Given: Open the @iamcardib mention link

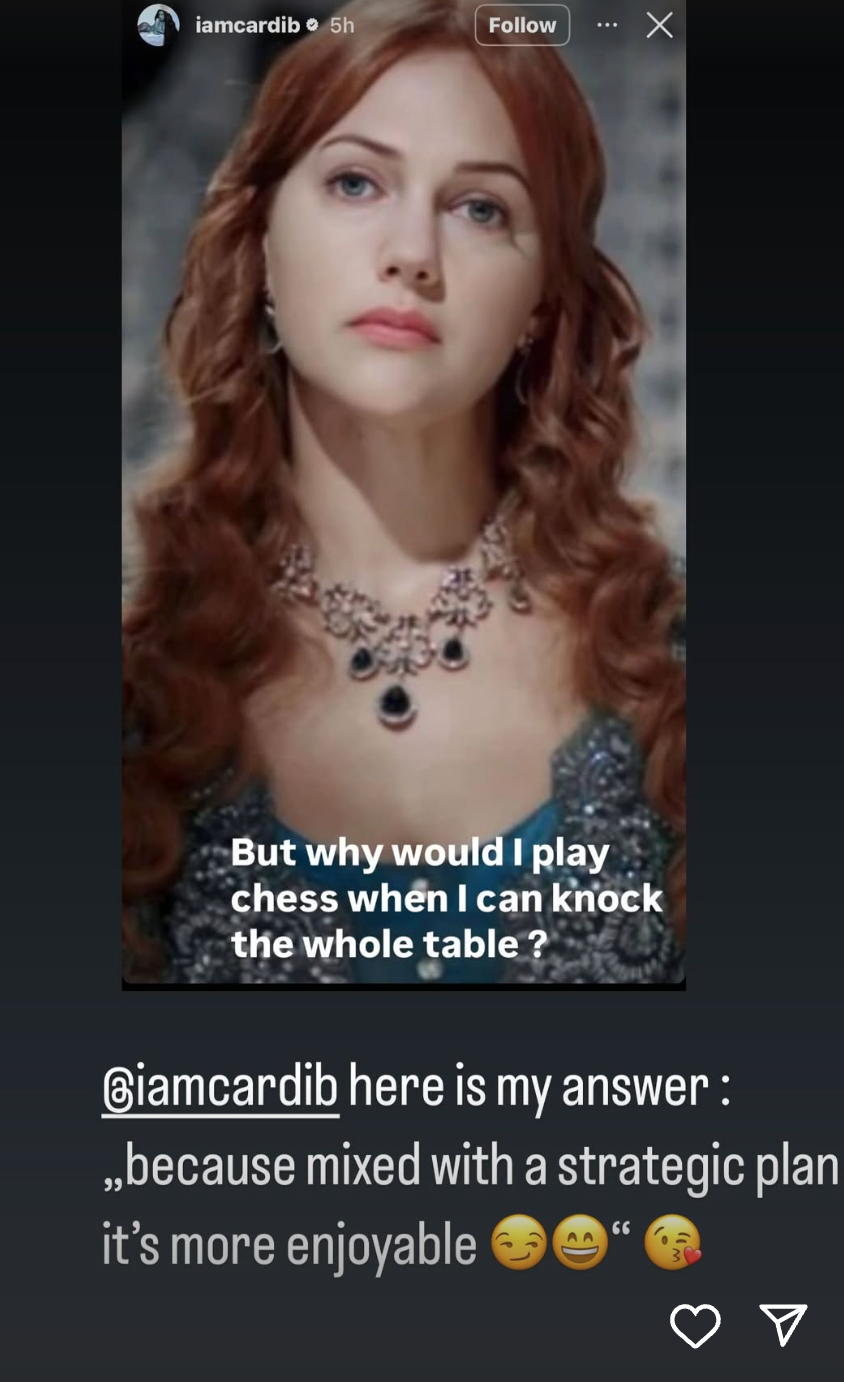Looking at the screenshot, I should pos(220,1088).
